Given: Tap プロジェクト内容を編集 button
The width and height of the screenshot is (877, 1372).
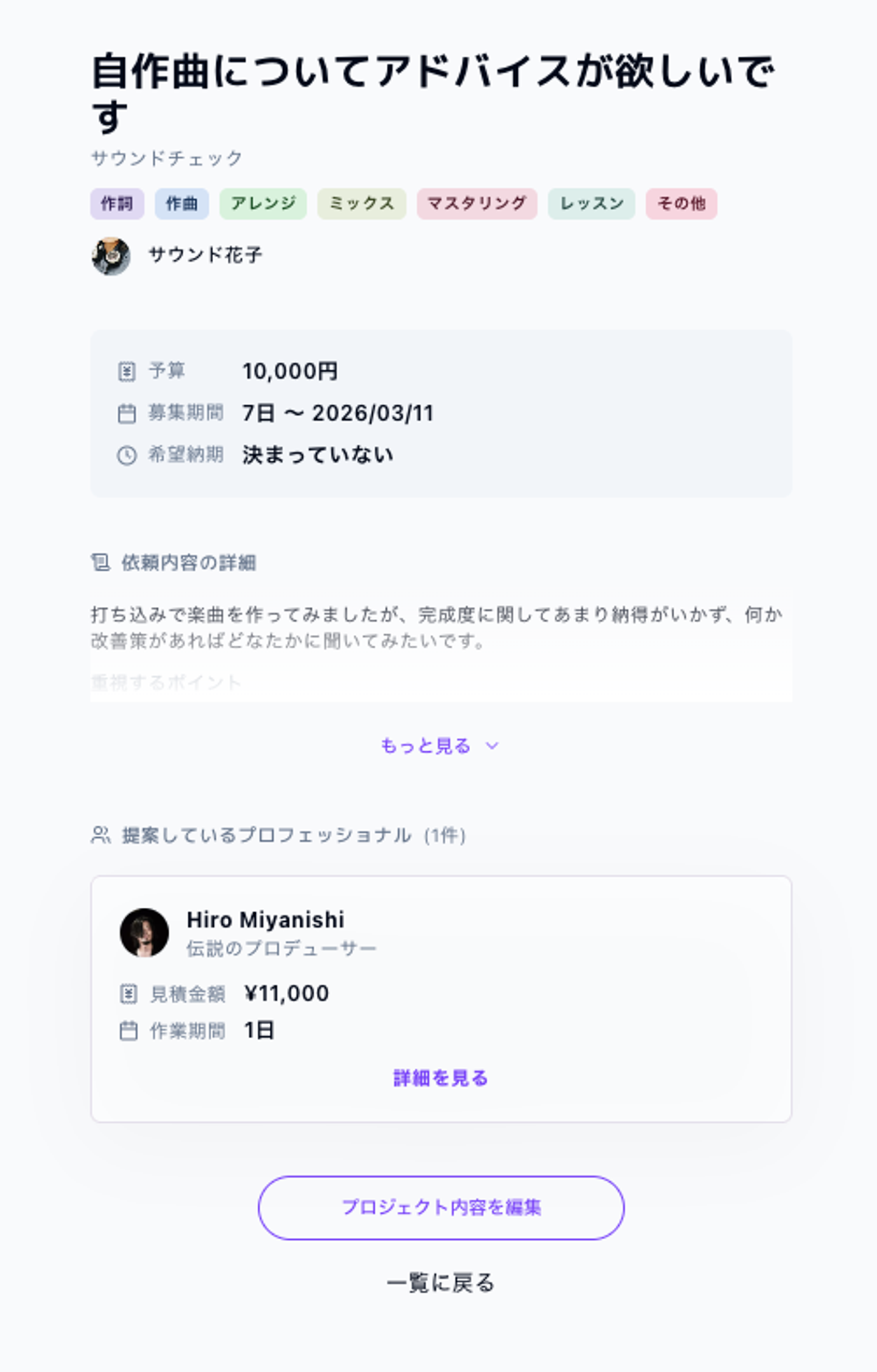Looking at the screenshot, I should click(441, 1208).
